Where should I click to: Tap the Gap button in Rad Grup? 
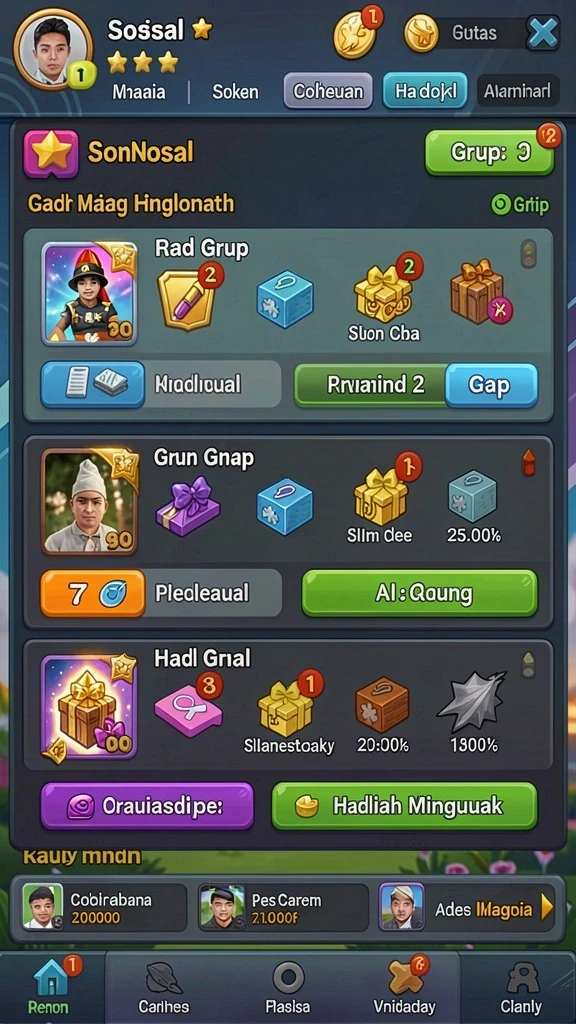click(x=492, y=385)
